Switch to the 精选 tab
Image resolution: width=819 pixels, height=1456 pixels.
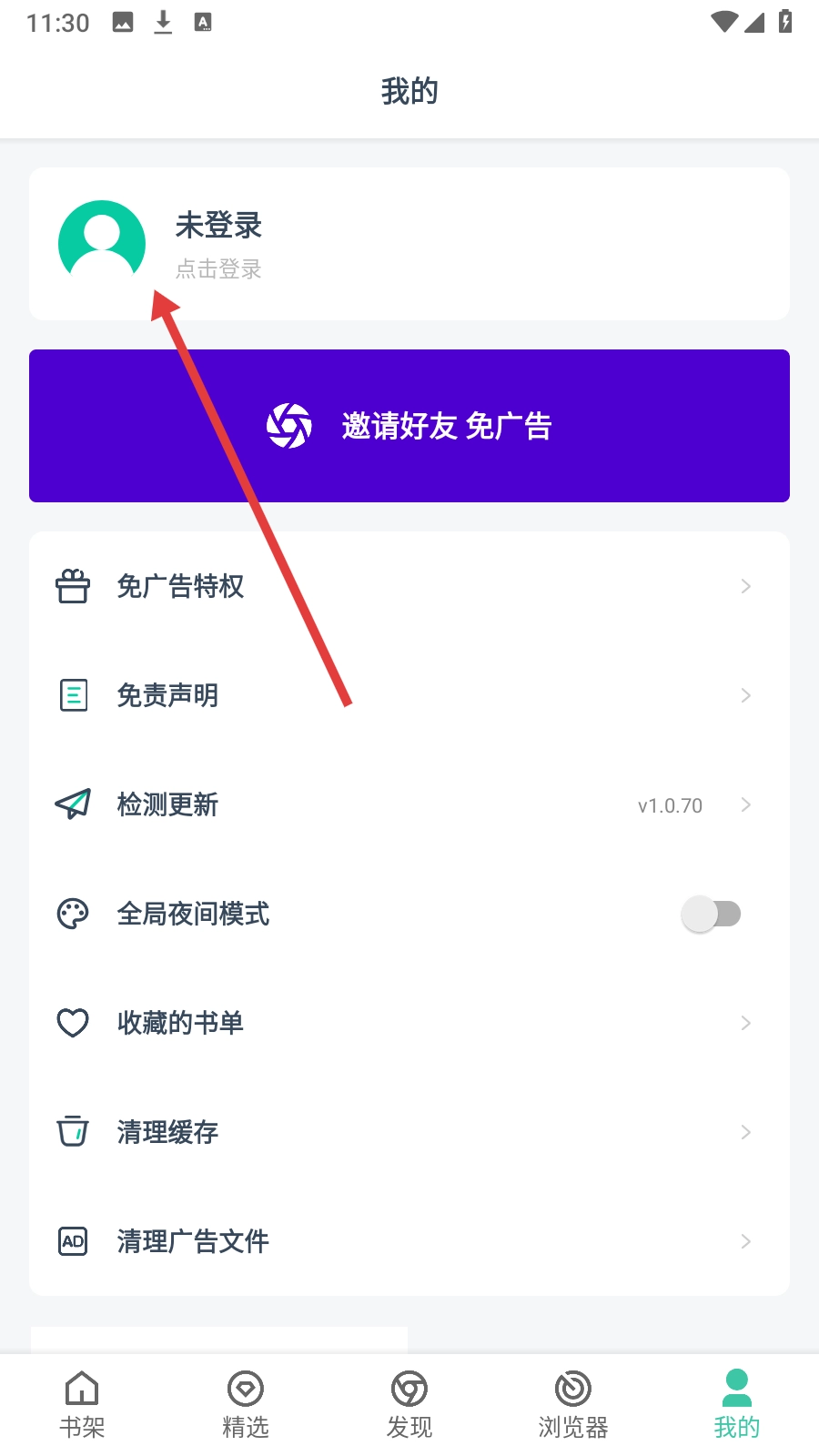(x=246, y=1405)
